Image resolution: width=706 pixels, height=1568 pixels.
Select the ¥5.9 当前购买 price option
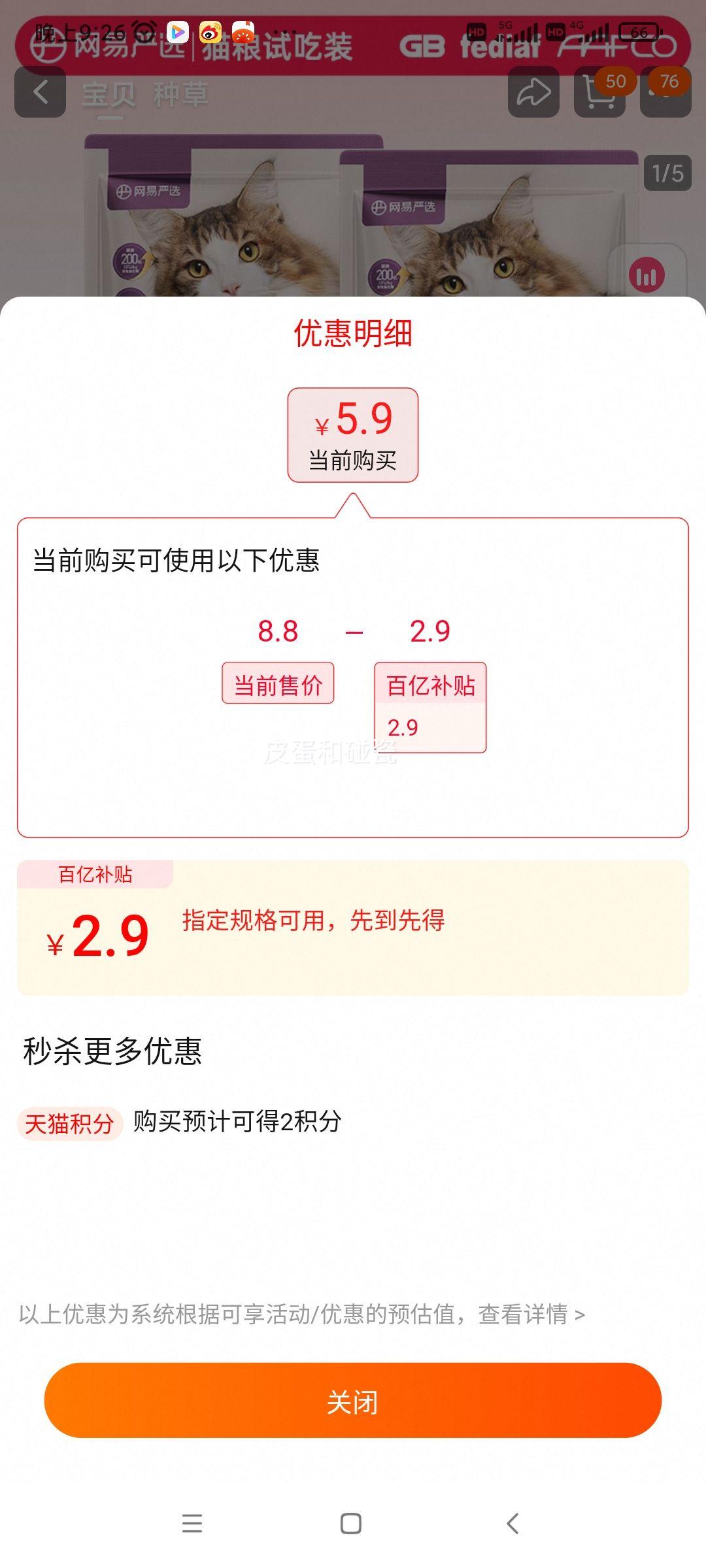pyautogui.click(x=353, y=435)
